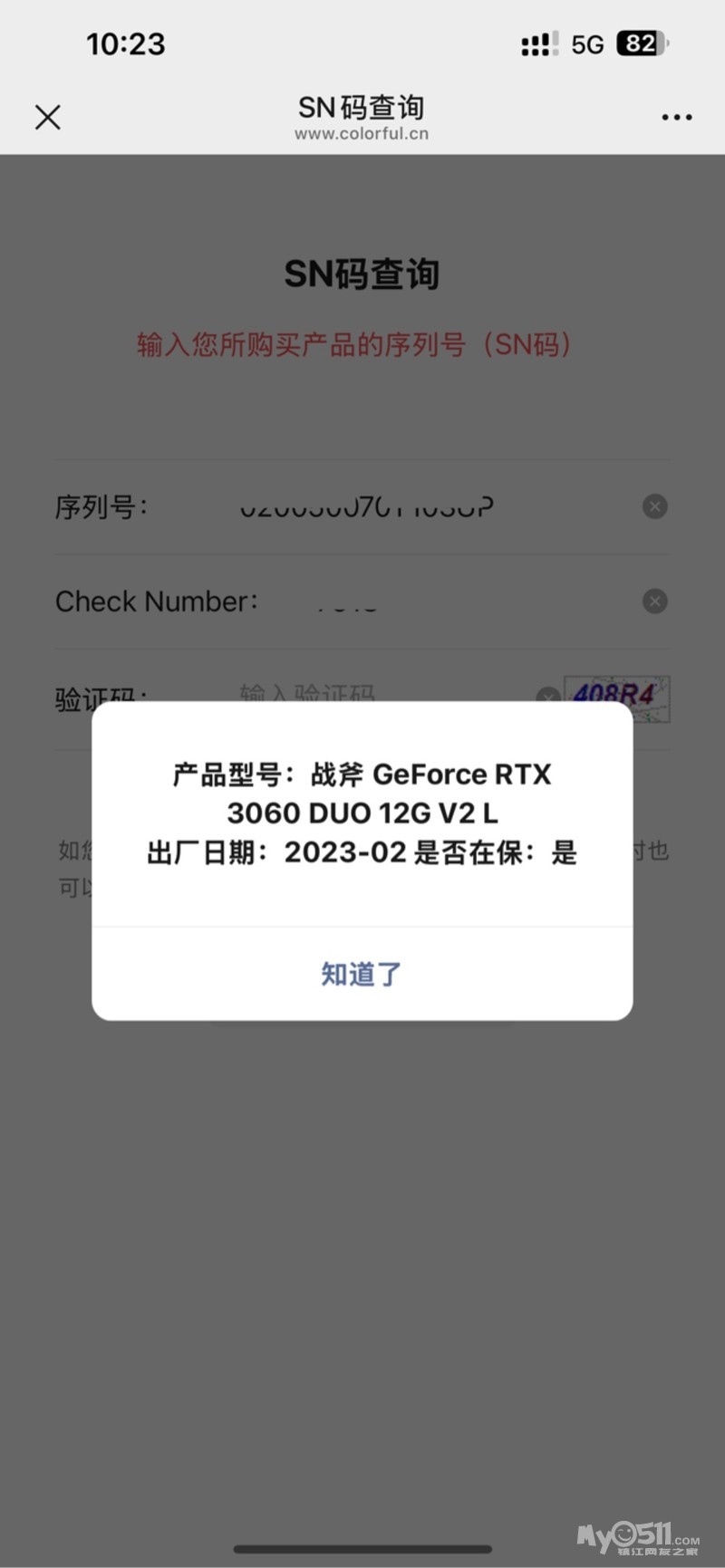Close the SN码查询 web page

(x=48, y=117)
